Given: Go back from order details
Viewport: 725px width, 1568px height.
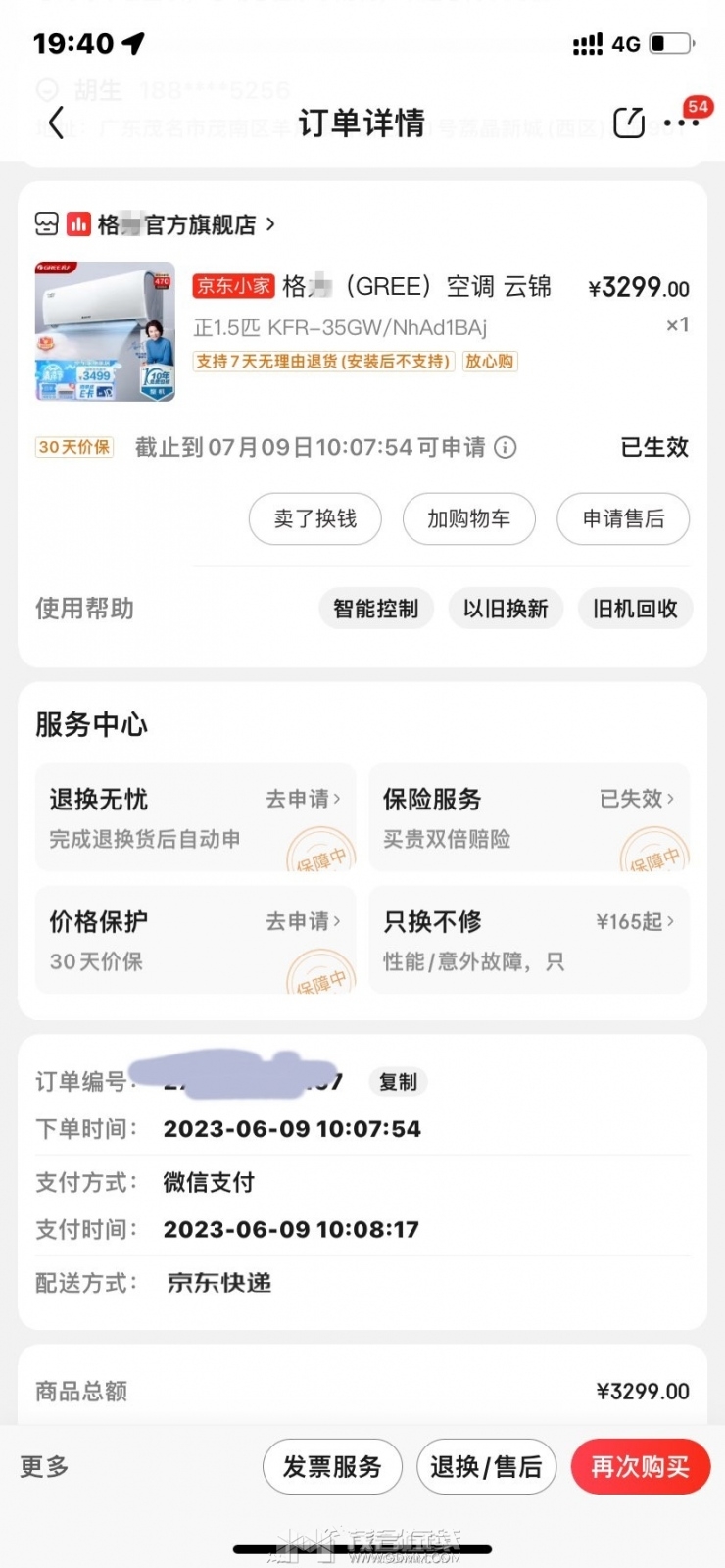Looking at the screenshot, I should pyautogui.click(x=56, y=122).
